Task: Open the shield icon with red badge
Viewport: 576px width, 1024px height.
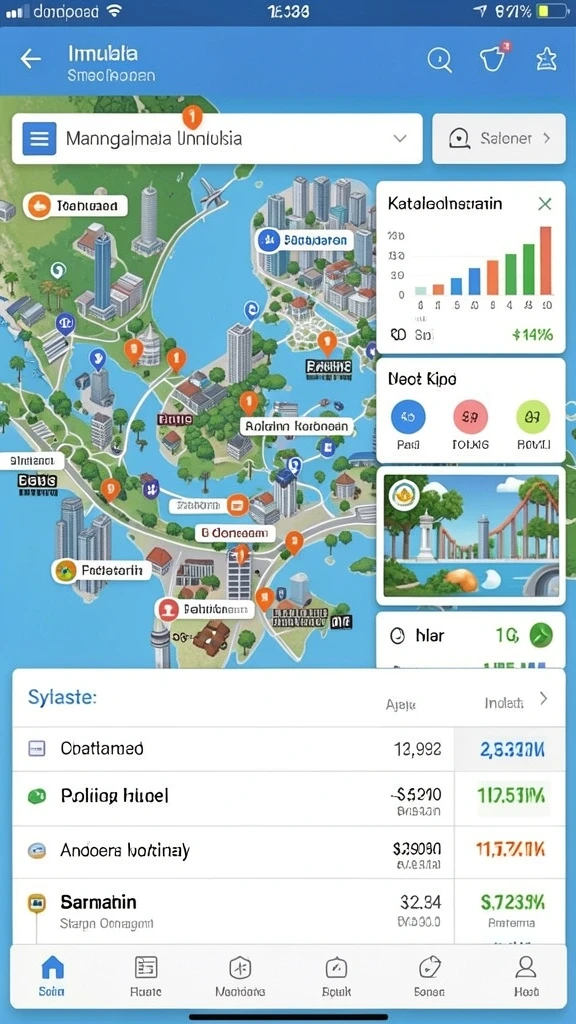Action: point(493,59)
